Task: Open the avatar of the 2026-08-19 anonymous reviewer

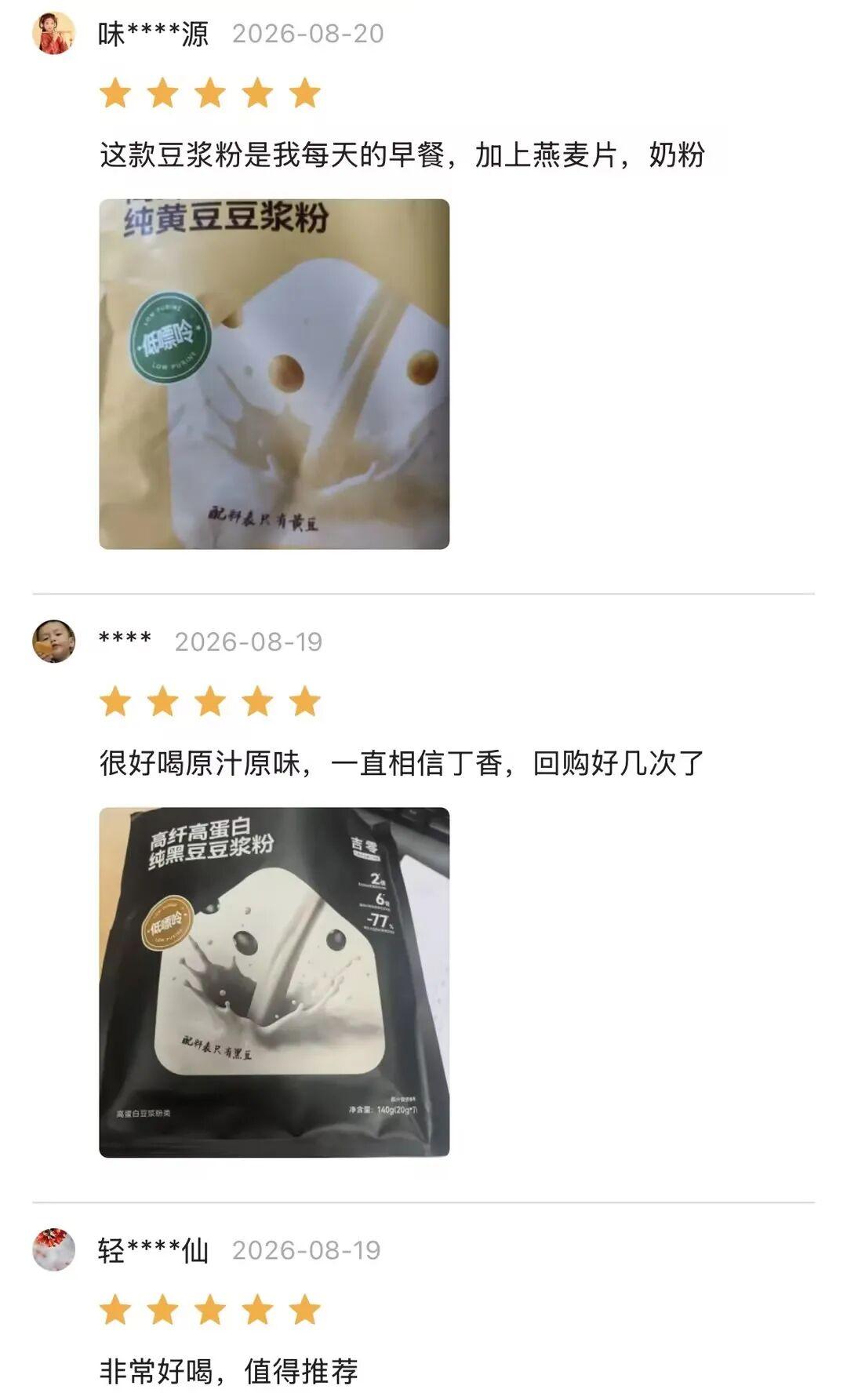Action: coord(53,641)
